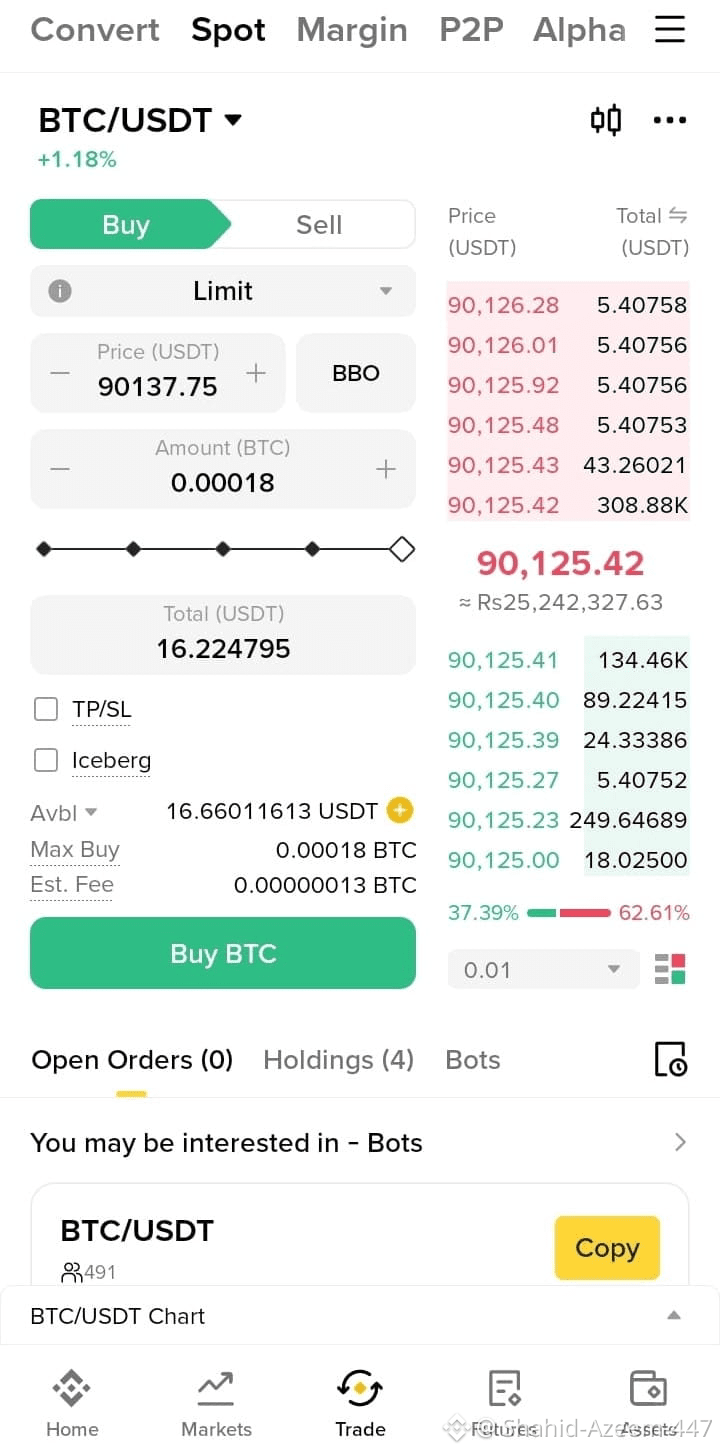The width and height of the screenshot is (720, 1453).
Task: Add funds with the yellow plus icon
Action: [400, 810]
